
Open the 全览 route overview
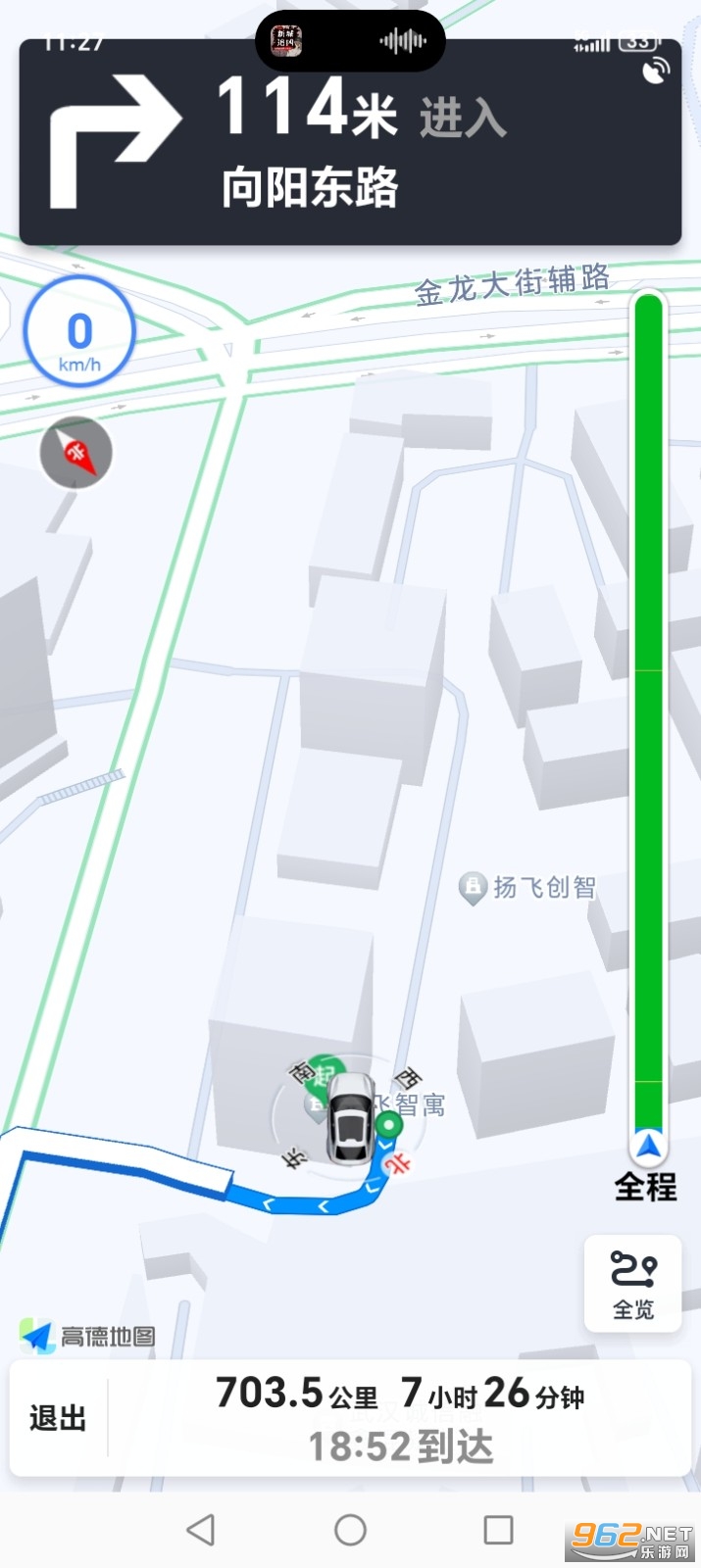633,1284
